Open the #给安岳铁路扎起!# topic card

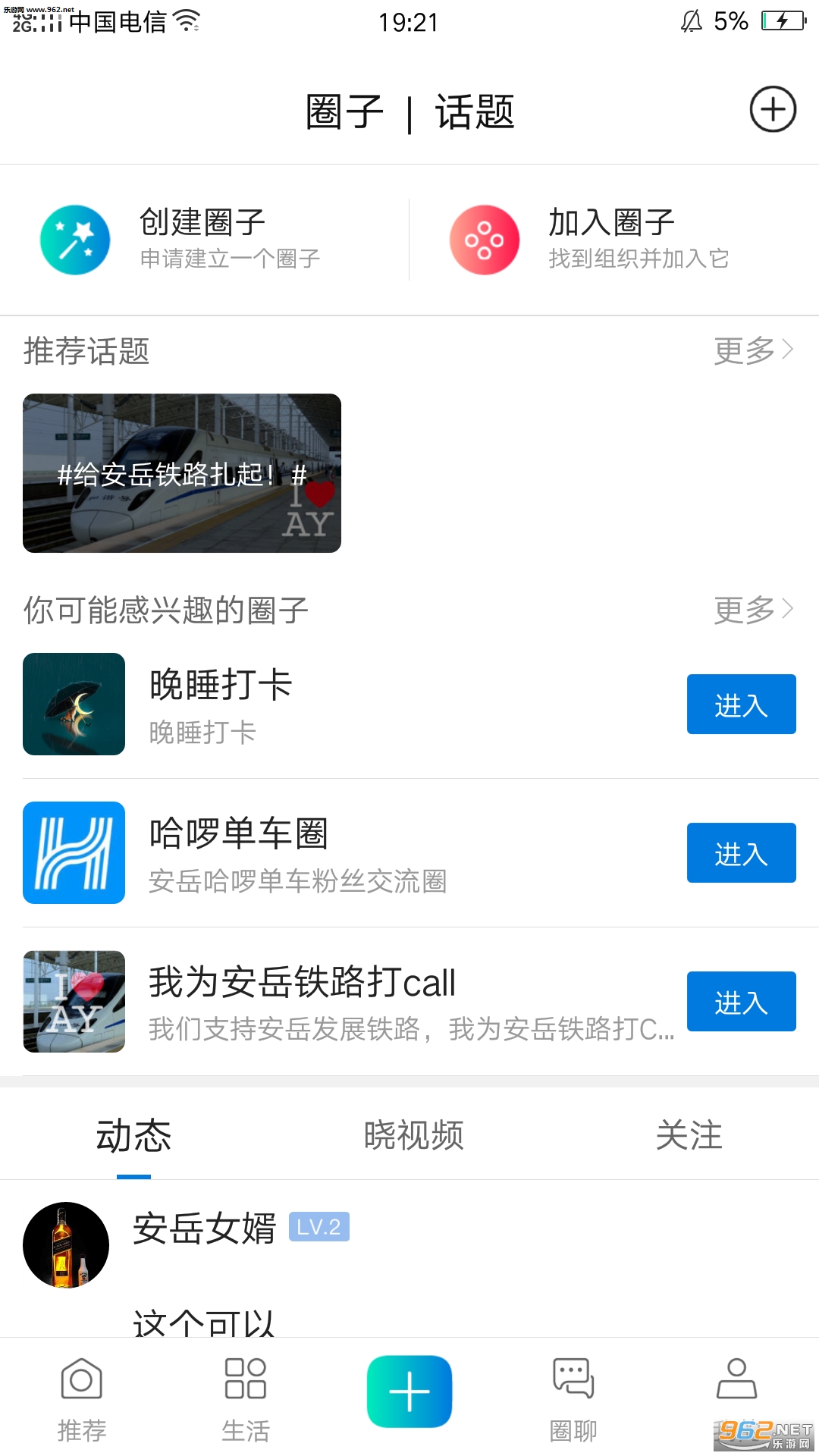[182, 473]
